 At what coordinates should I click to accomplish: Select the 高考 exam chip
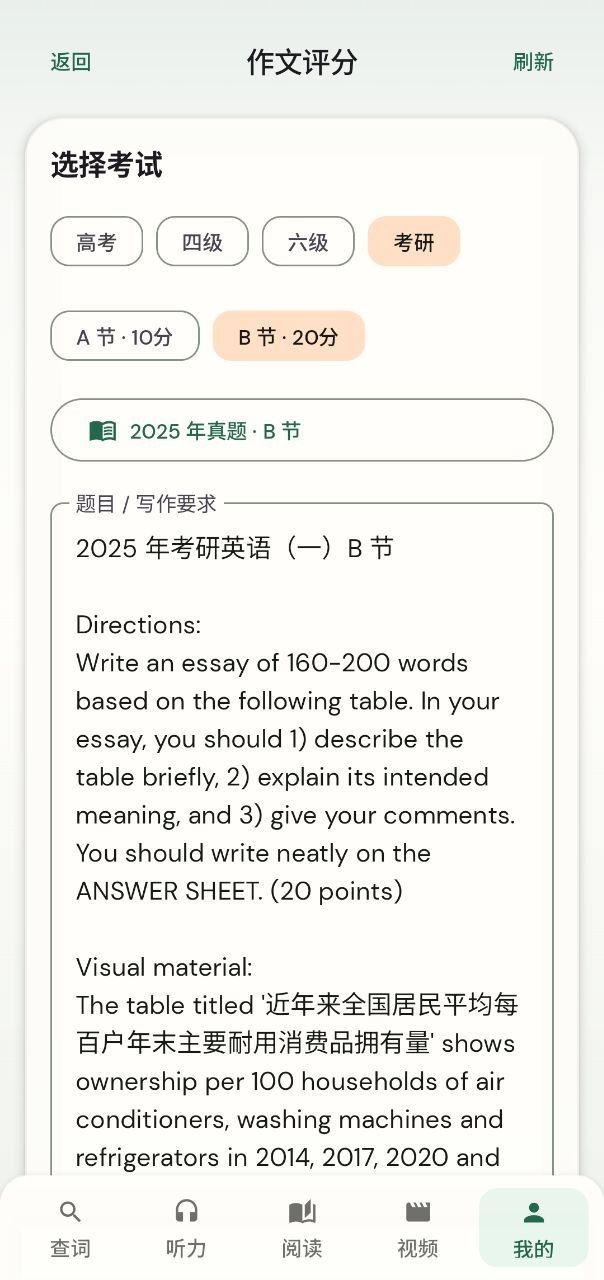(97, 241)
